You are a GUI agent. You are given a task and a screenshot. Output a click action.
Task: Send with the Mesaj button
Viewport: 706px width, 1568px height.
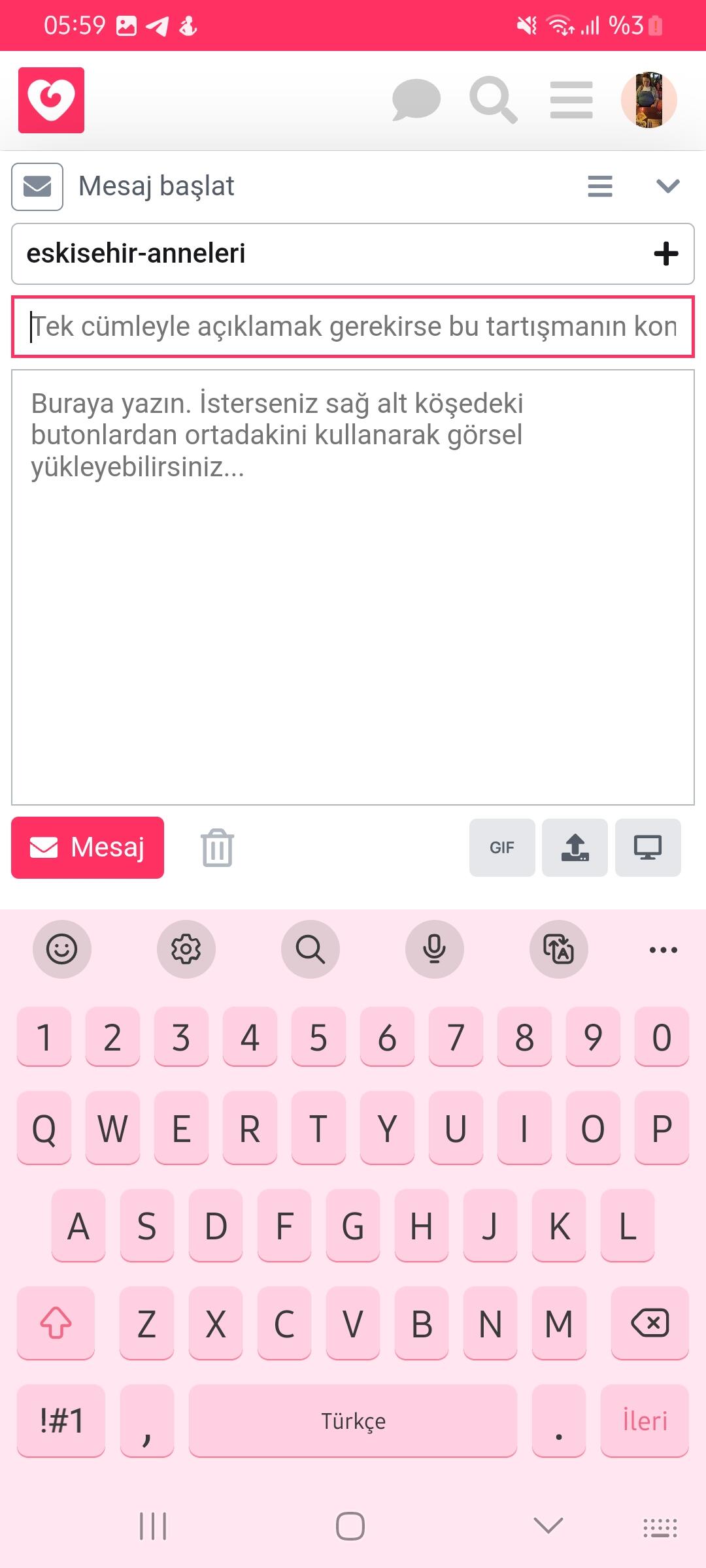pyautogui.click(x=88, y=847)
